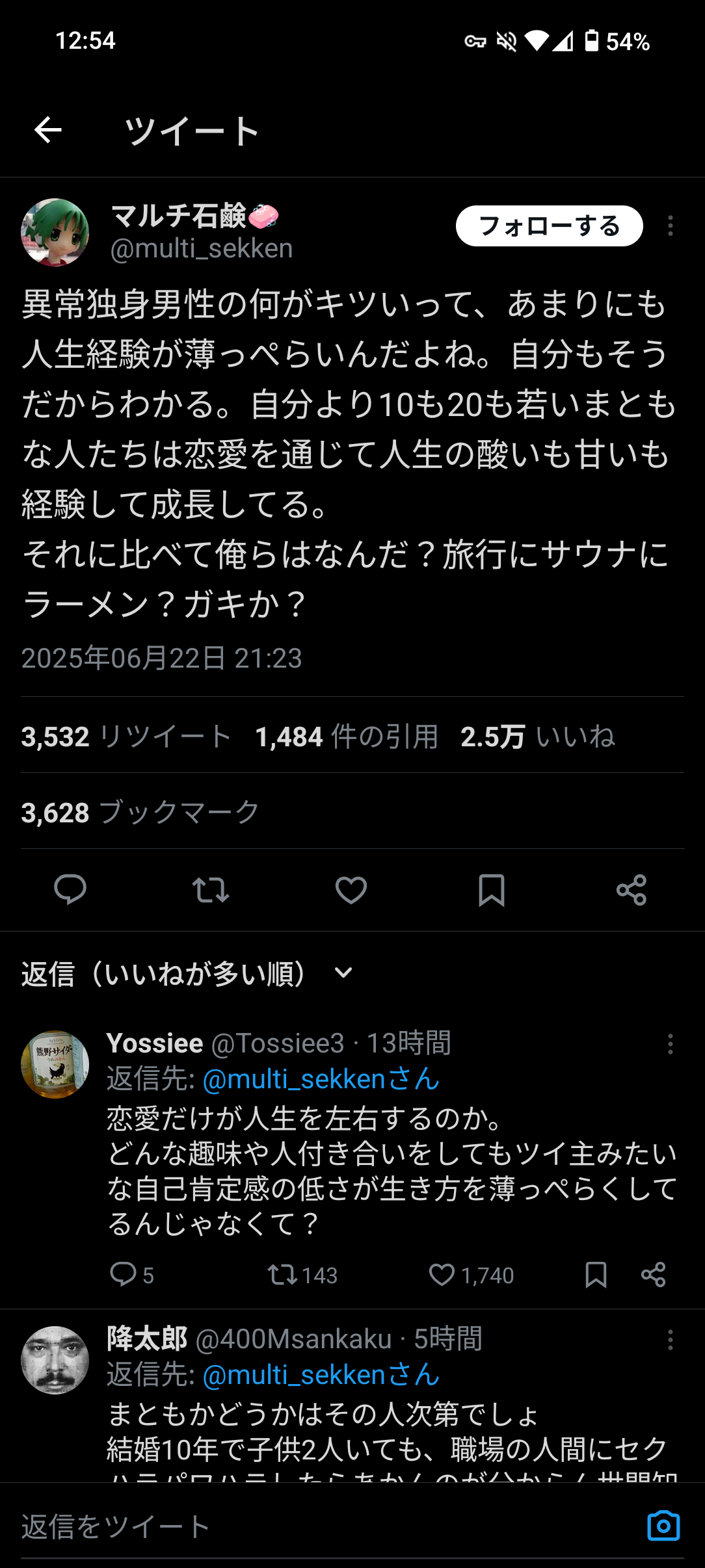View the 2.5万 いいね list

(538, 737)
